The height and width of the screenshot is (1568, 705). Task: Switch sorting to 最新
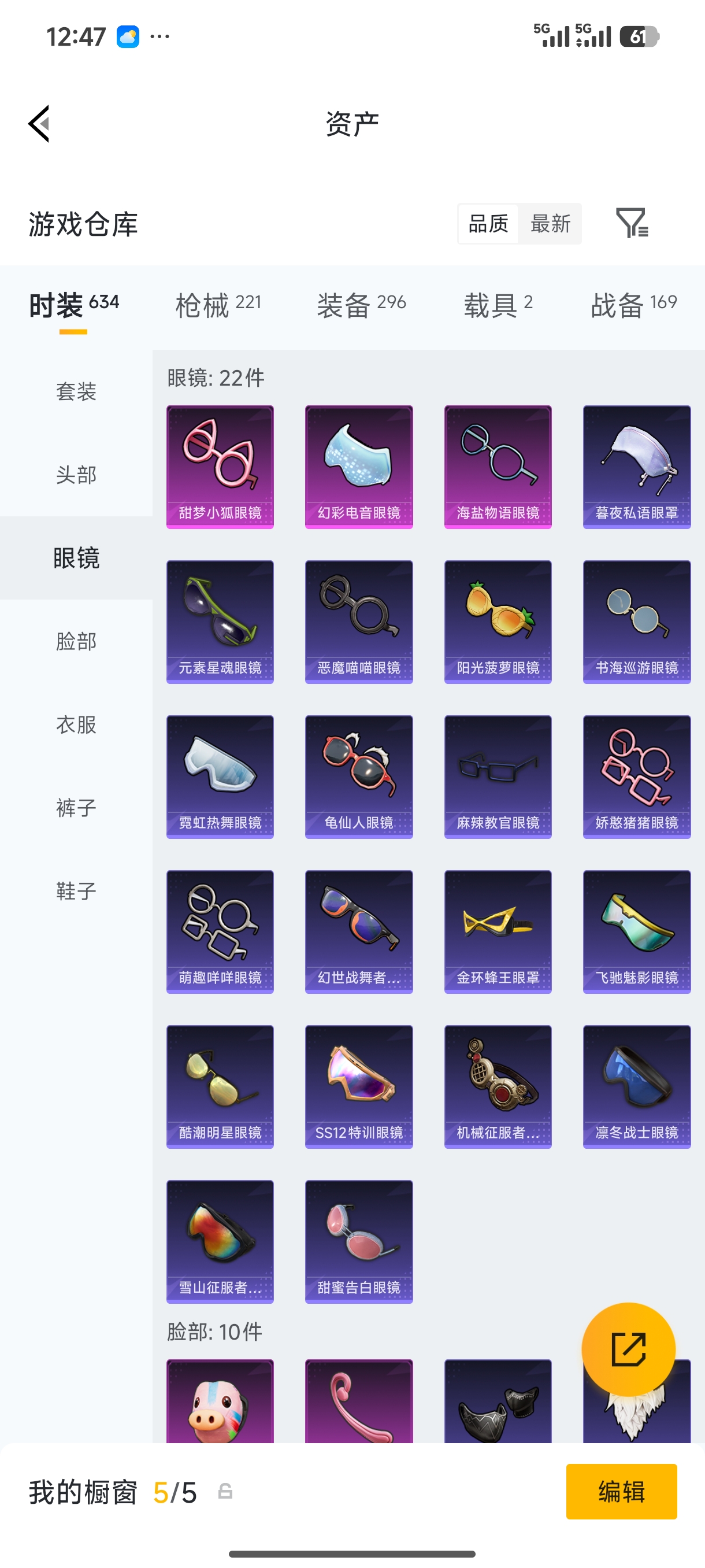coord(551,224)
